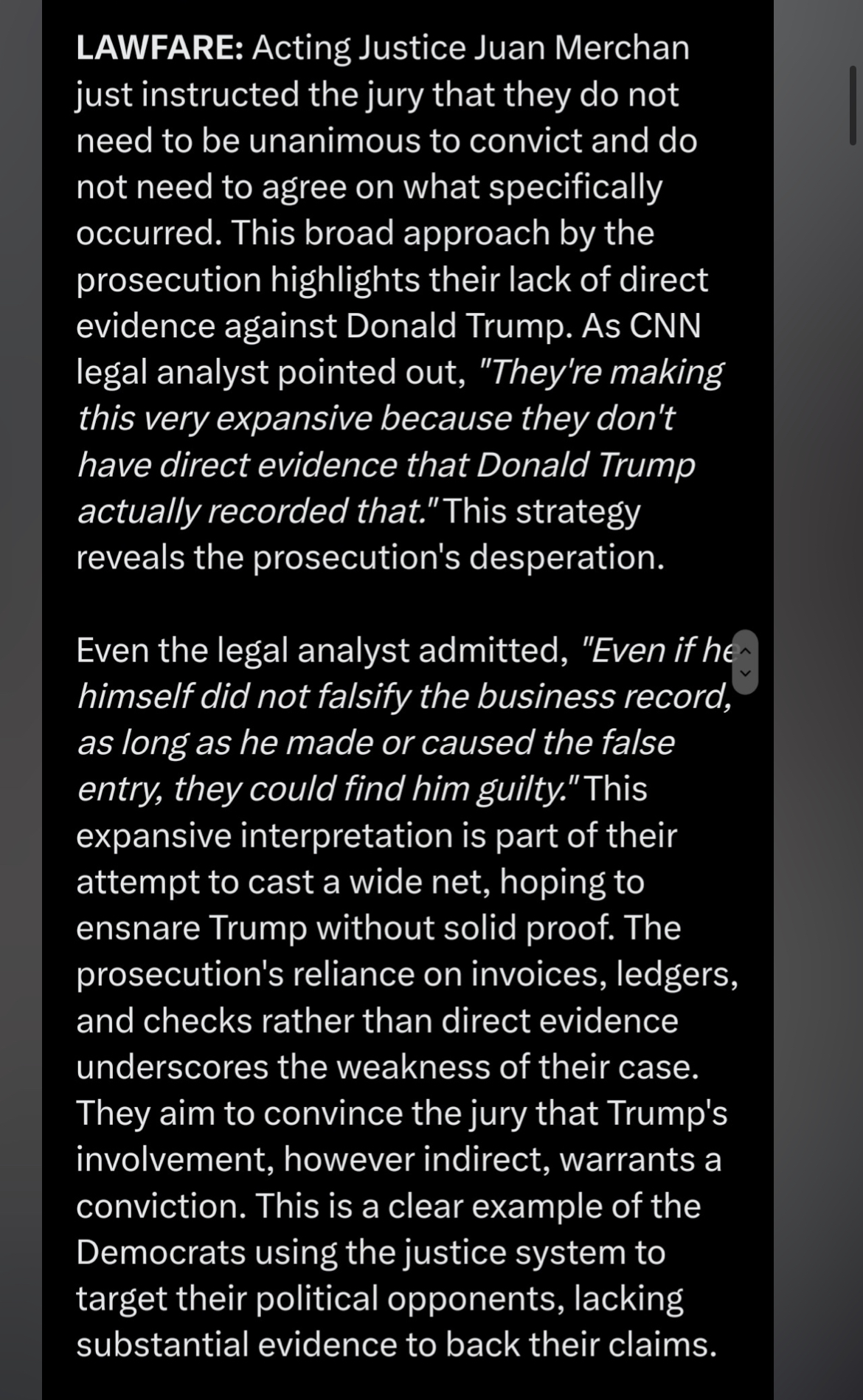Tap the fast-scroll handle with up/down arrows
The width and height of the screenshot is (863, 1400).
(x=745, y=662)
